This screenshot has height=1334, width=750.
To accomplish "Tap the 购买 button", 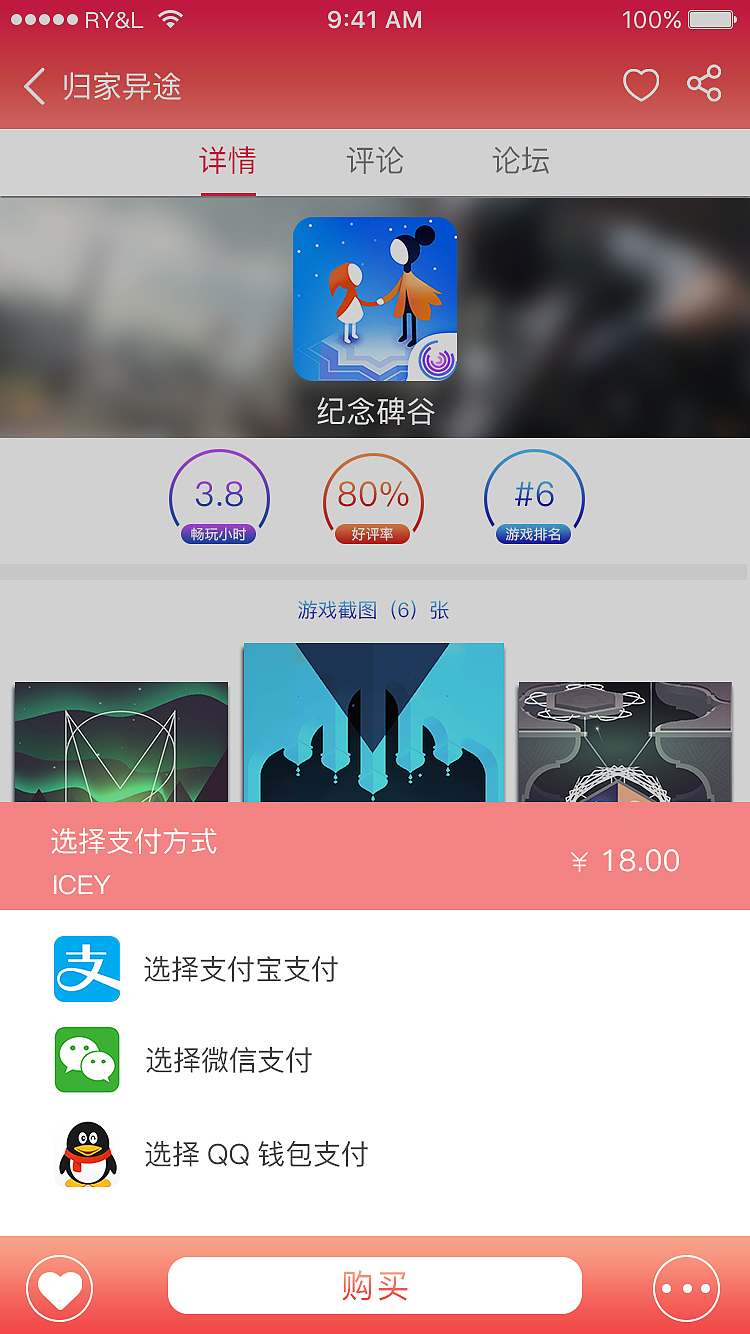I will coord(374,1285).
